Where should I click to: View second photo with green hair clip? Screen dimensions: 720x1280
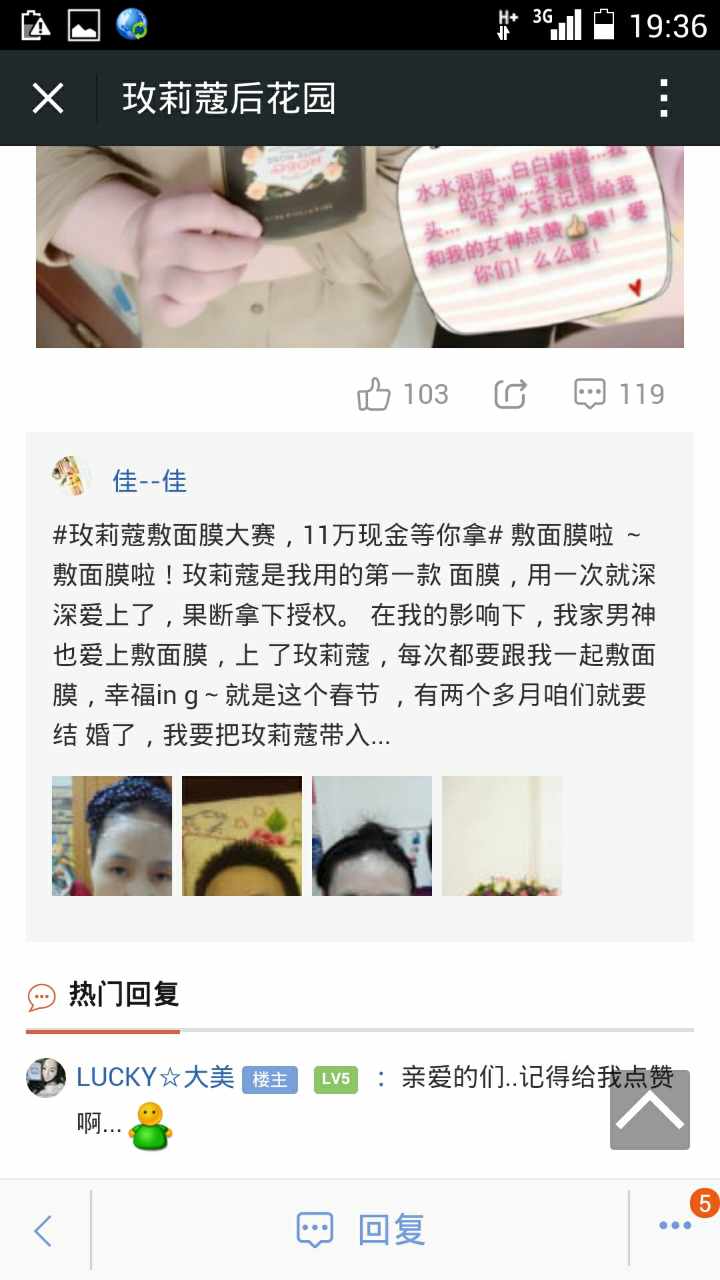coord(242,836)
